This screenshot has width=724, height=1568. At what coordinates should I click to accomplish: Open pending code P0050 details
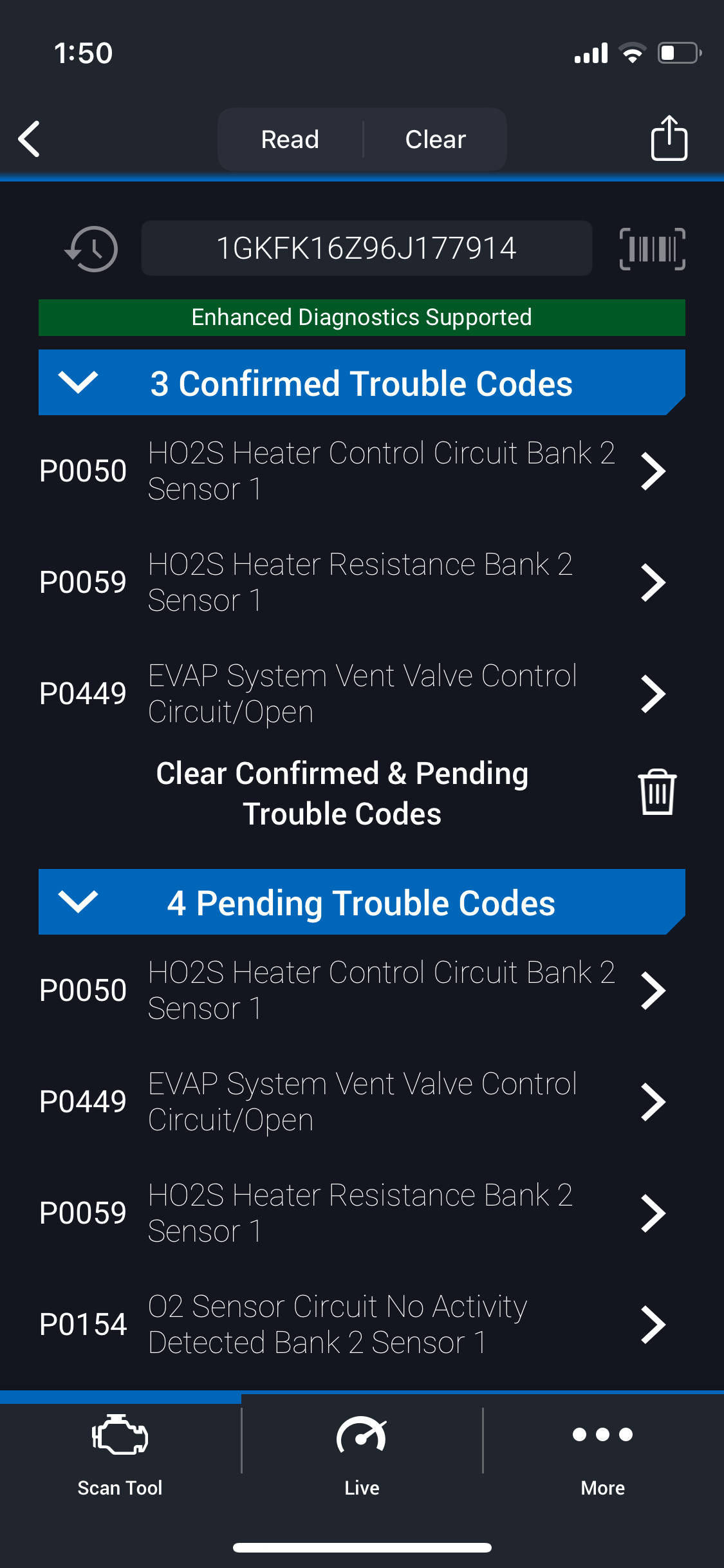pyautogui.click(x=351, y=991)
